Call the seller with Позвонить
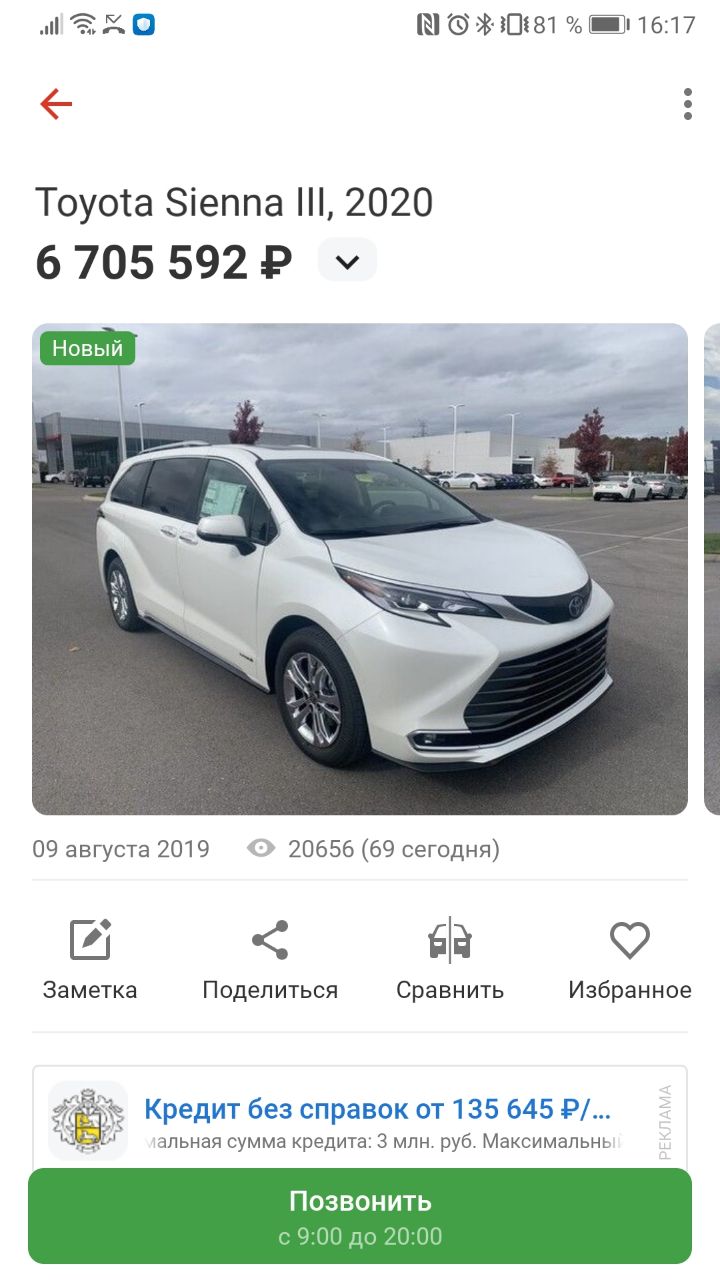720x1280 pixels. point(360,1216)
